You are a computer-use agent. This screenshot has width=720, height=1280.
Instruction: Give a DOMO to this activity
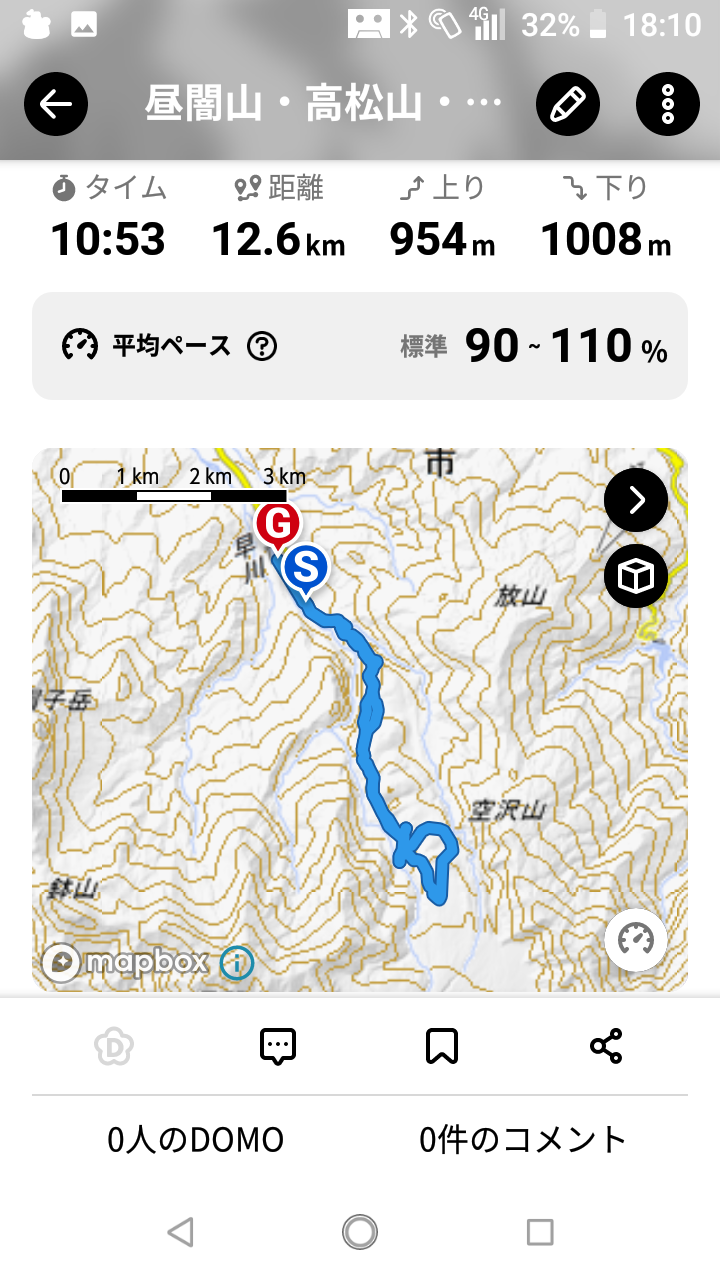(x=114, y=1046)
